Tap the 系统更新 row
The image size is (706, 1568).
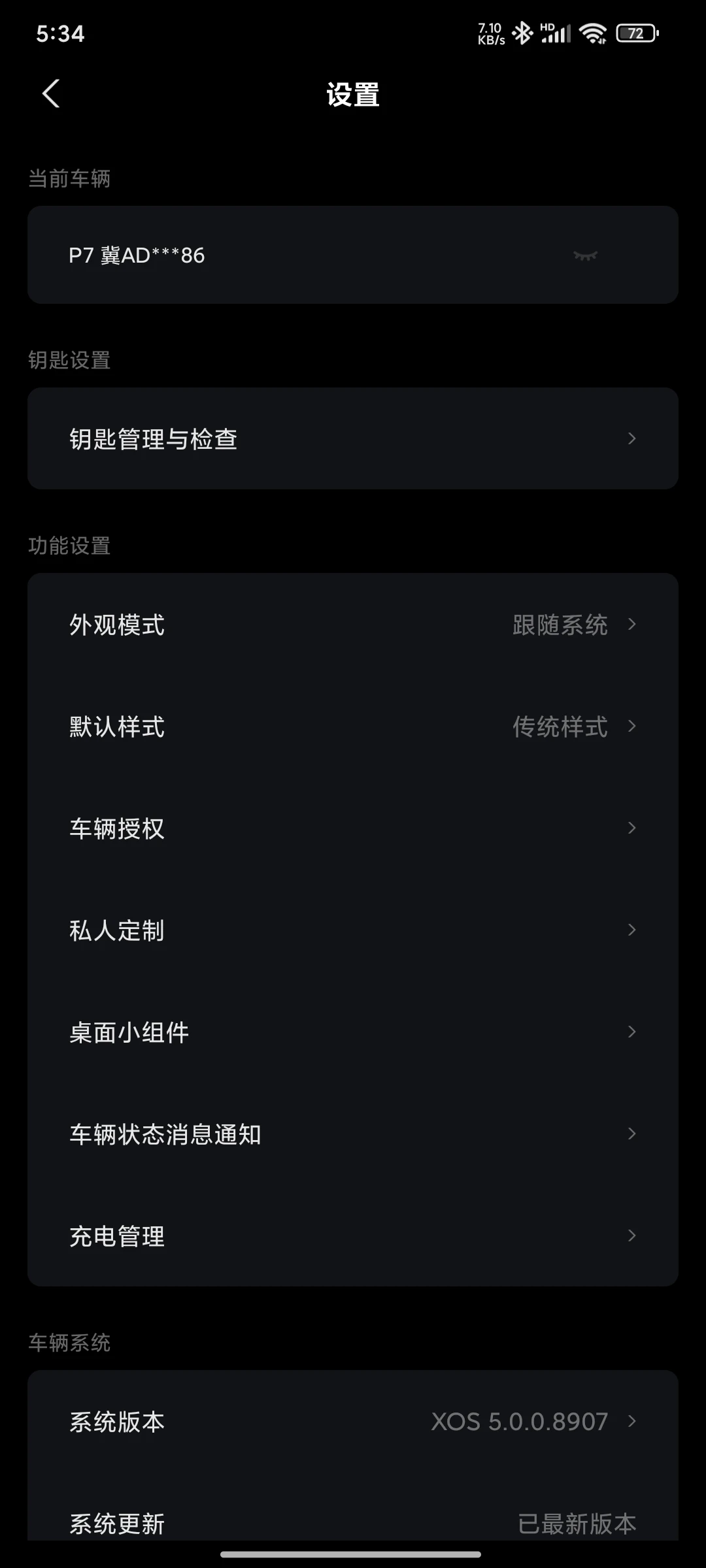pyautogui.click(x=353, y=1516)
